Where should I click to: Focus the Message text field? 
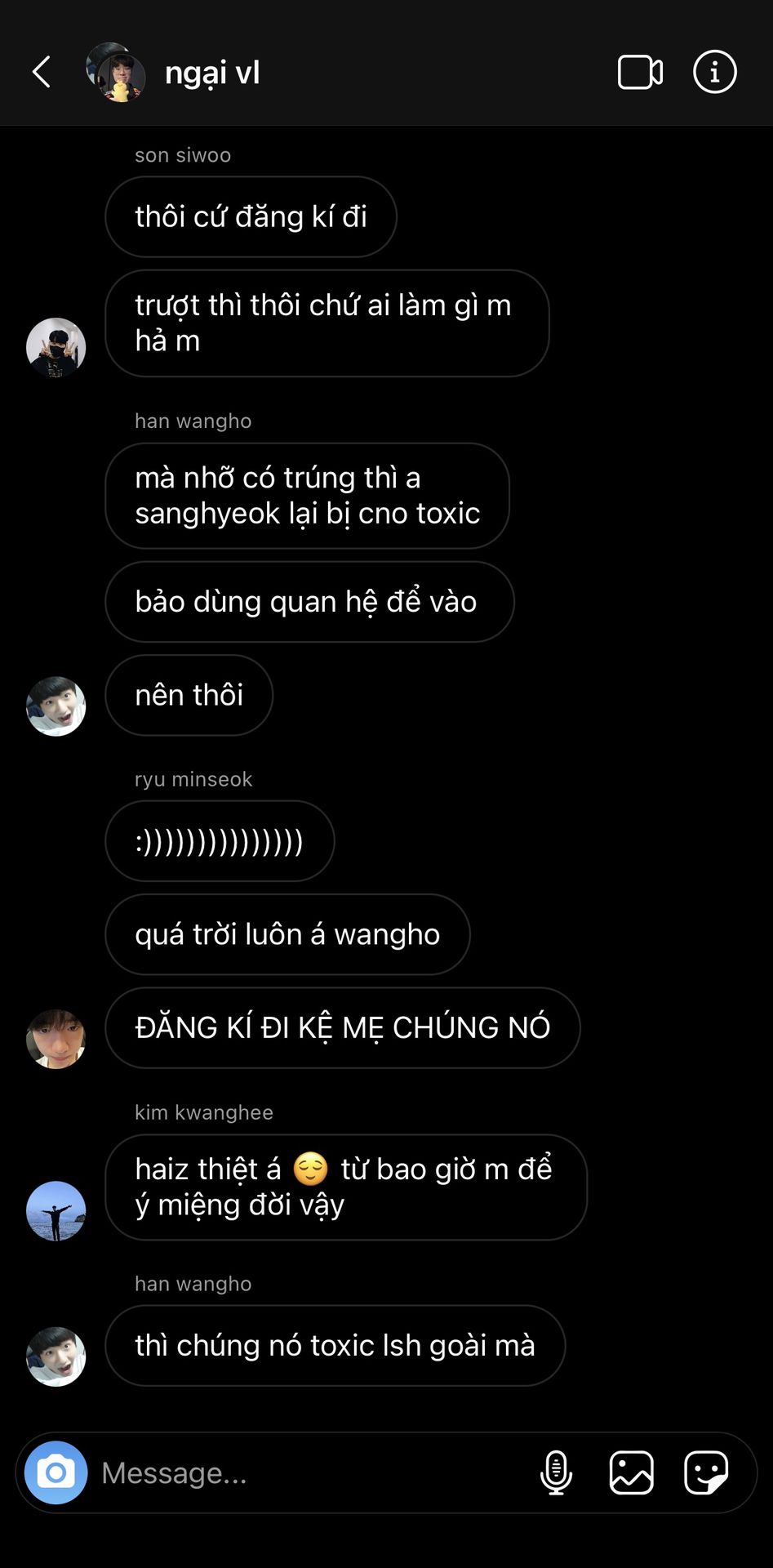click(x=310, y=1472)
